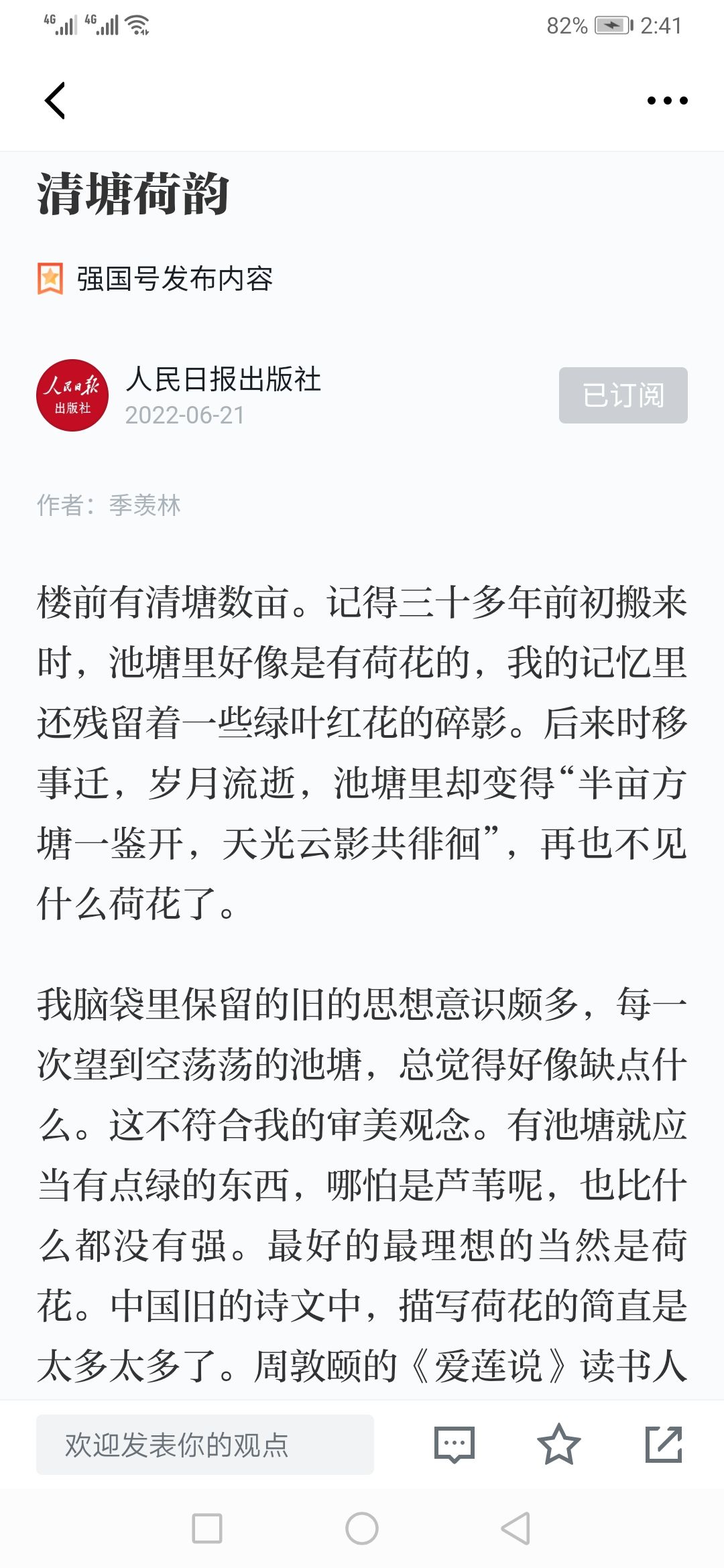This screenshot has height=1568, width=724.
Task: Favorite this article with the star
Action: click(x=558, y=1445)
